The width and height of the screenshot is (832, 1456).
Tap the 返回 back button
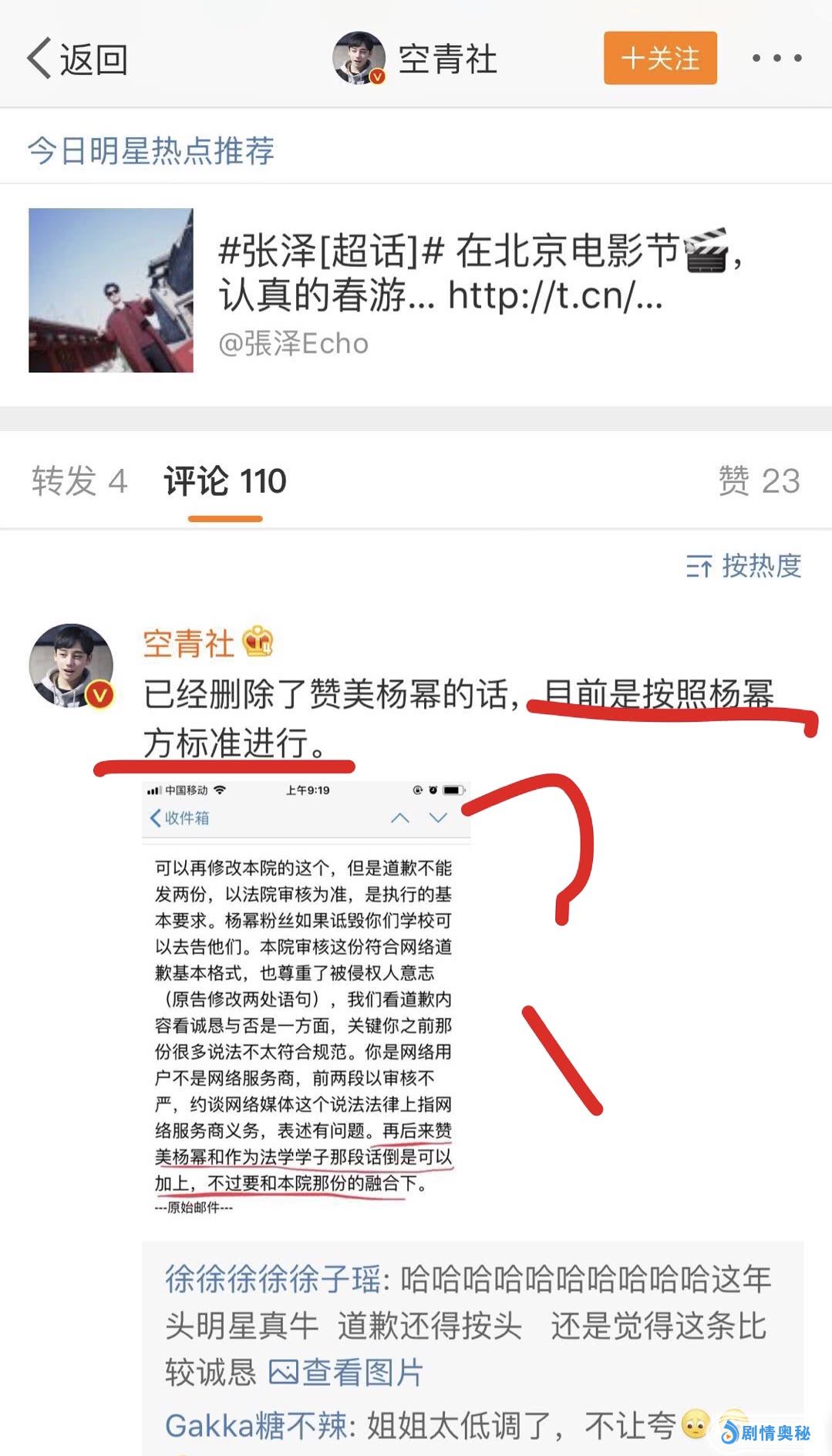point(77,59)
